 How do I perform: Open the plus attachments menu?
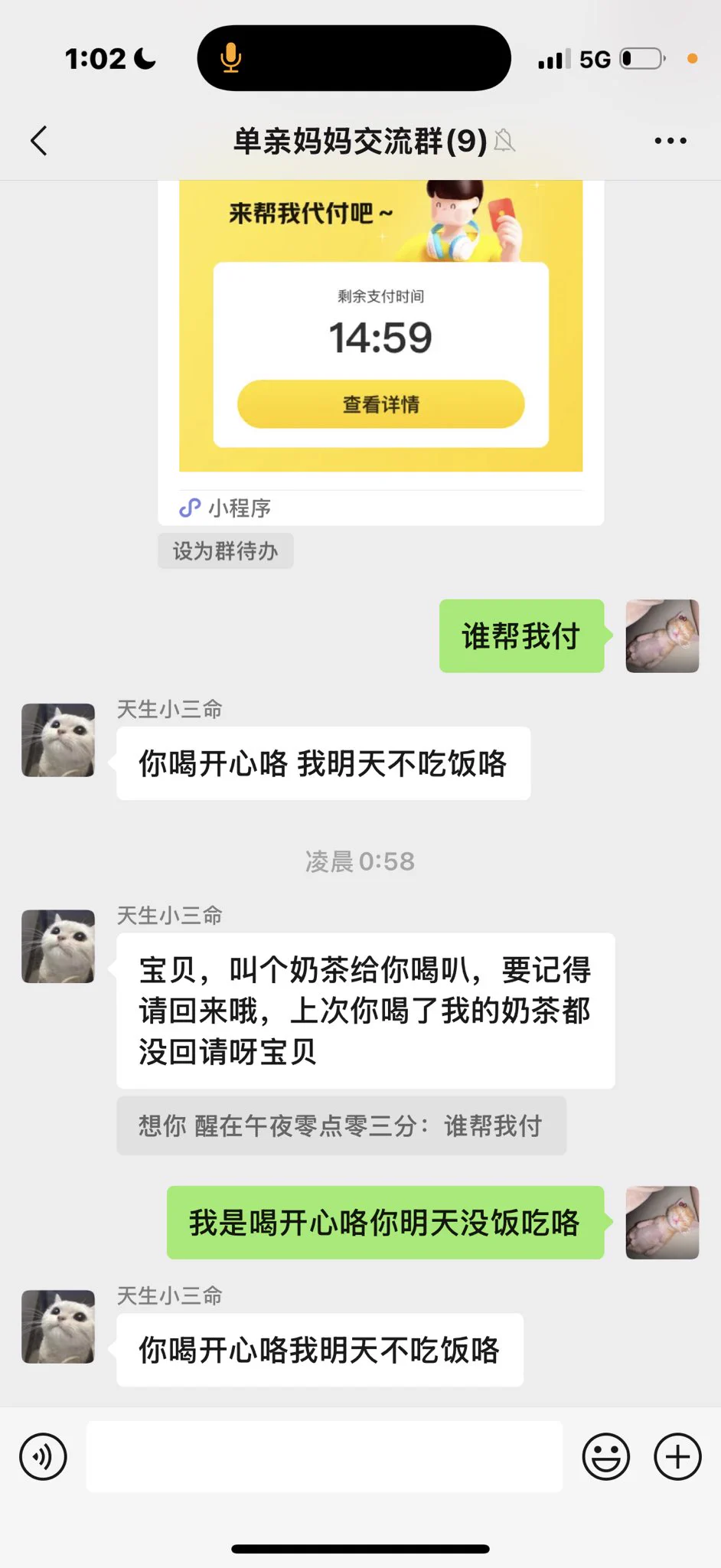[x=677, y=1456]
